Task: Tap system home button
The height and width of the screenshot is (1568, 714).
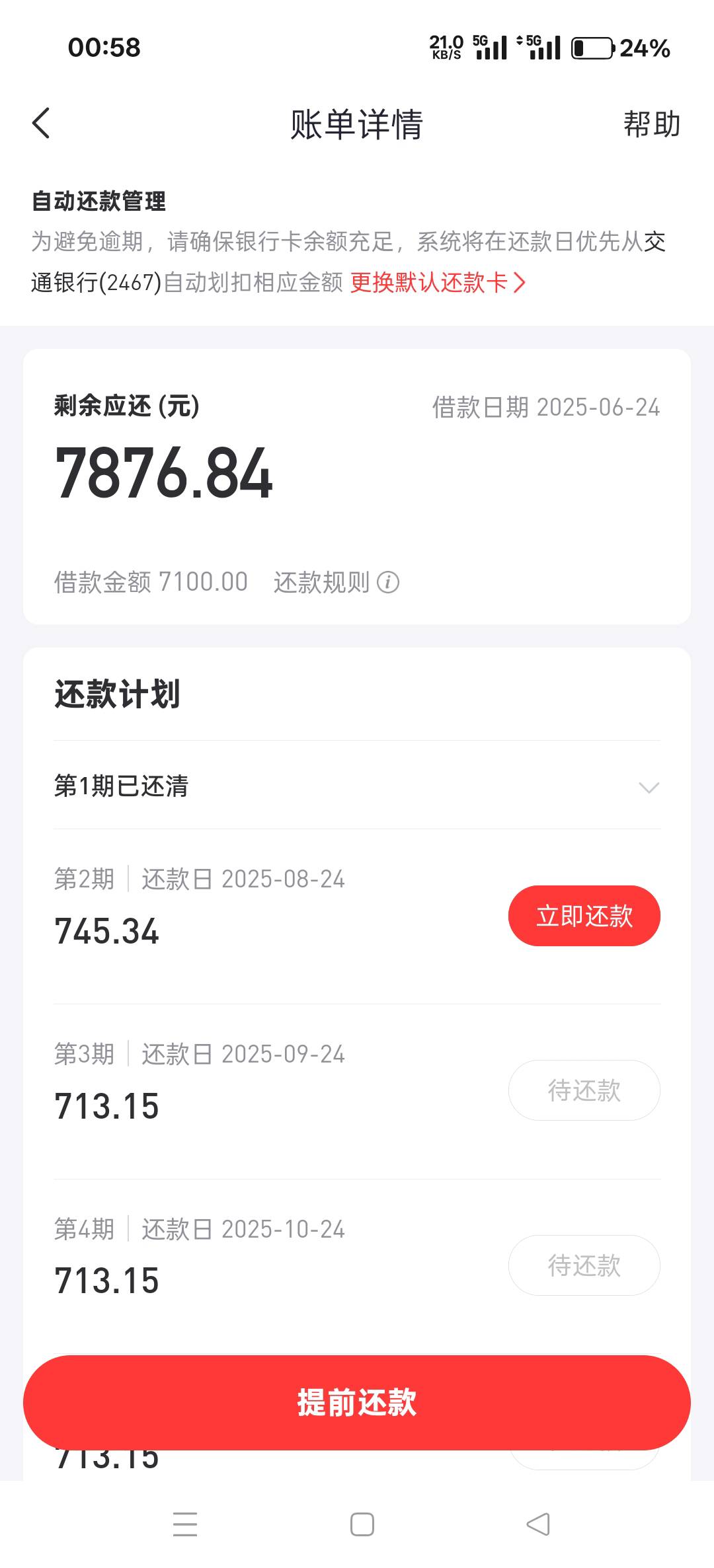Action: [362, 1524]
